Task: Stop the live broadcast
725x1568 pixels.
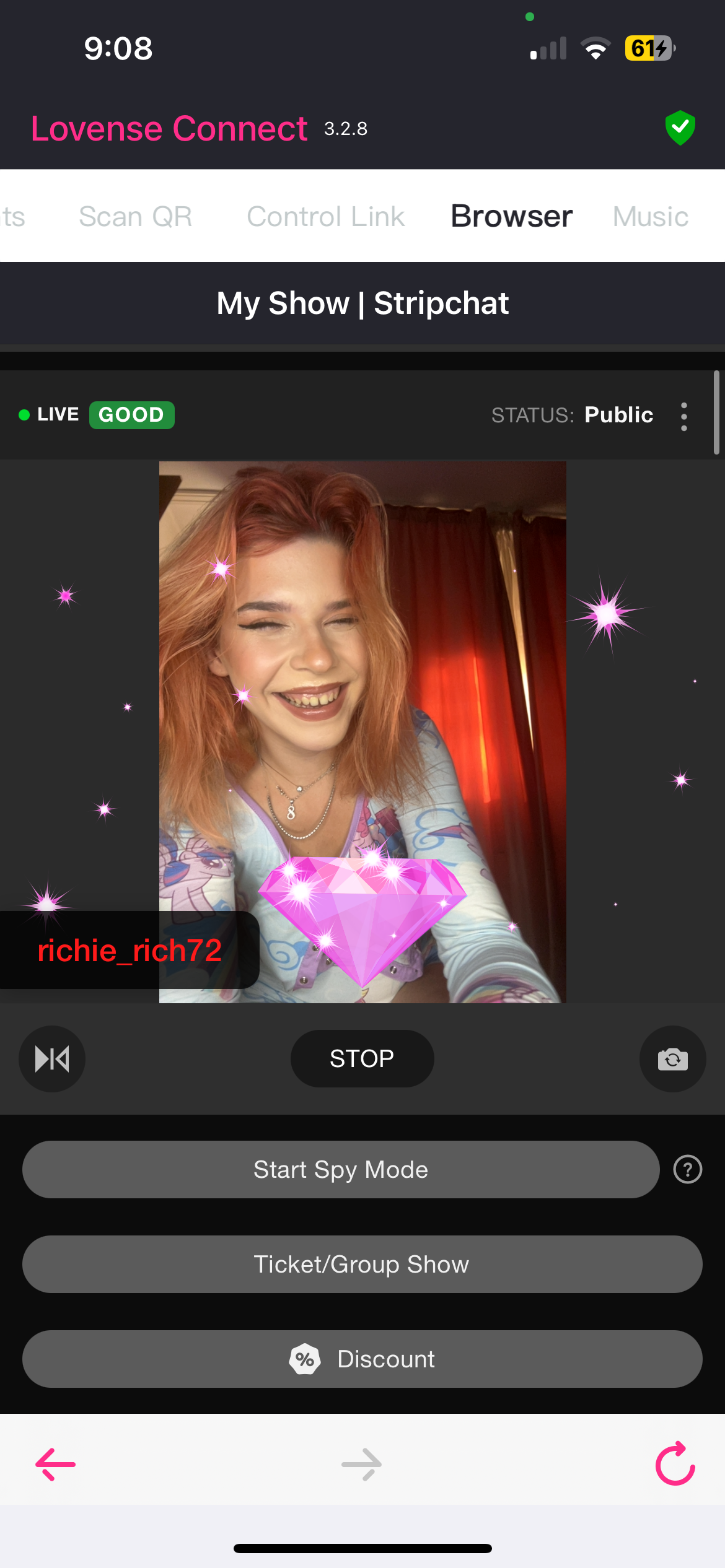Action: click(x=362, y=1058)
